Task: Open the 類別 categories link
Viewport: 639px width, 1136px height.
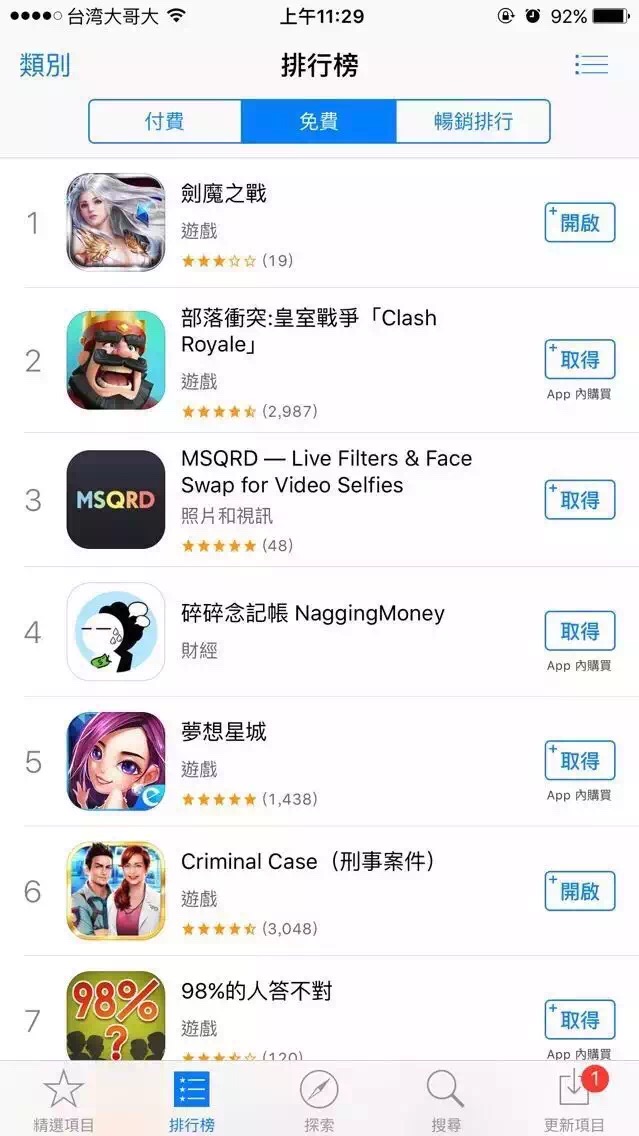Action: point(45,66)
